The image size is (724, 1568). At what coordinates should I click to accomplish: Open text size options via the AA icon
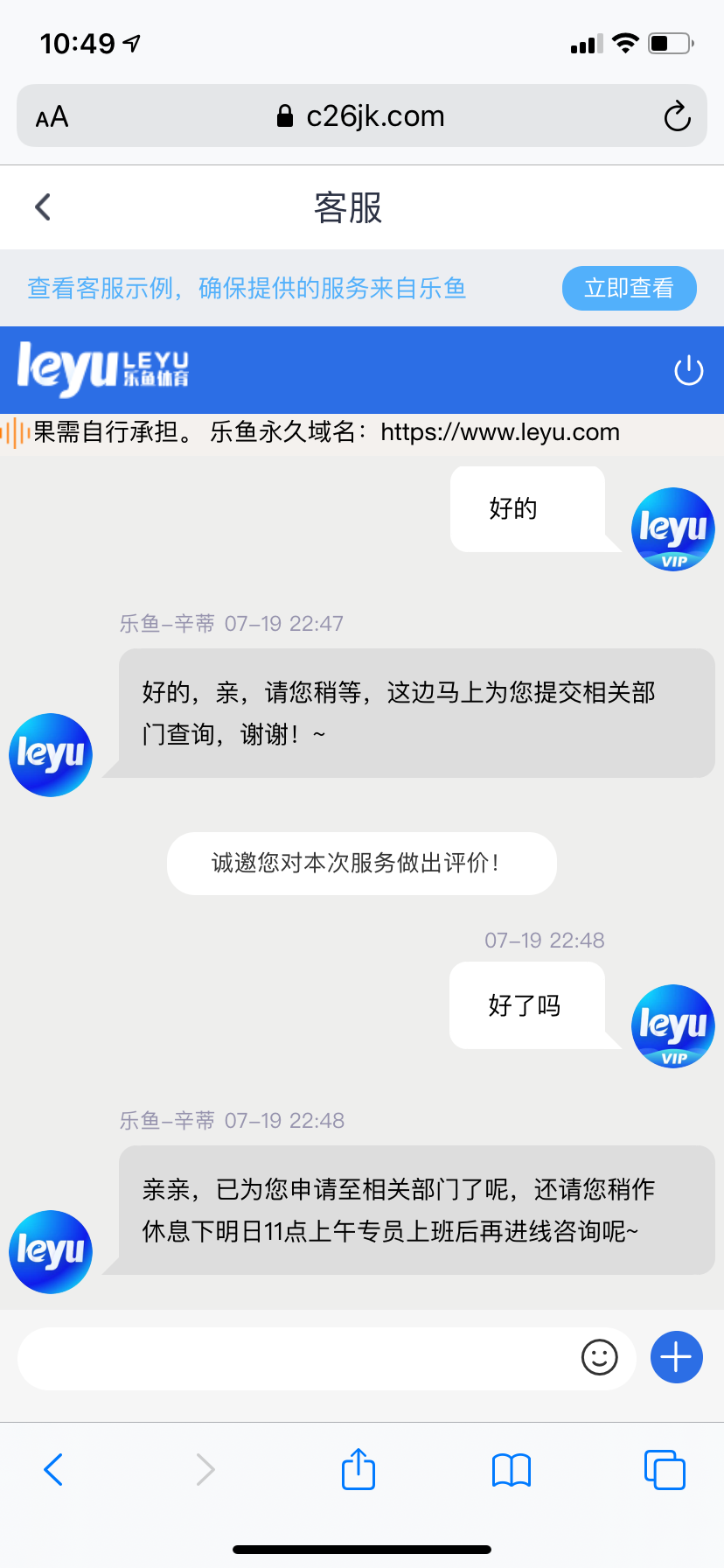pos(51,115)
